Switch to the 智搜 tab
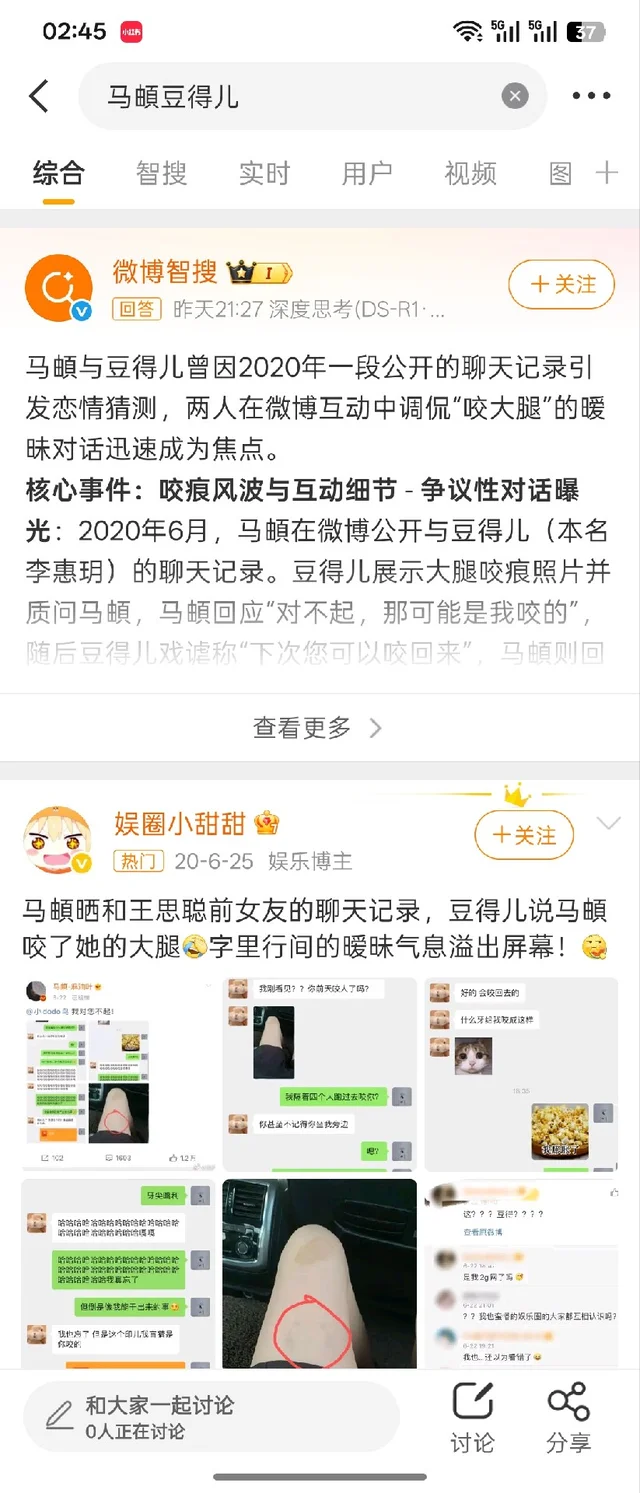640x1493 pixels. tap(161, 173)
